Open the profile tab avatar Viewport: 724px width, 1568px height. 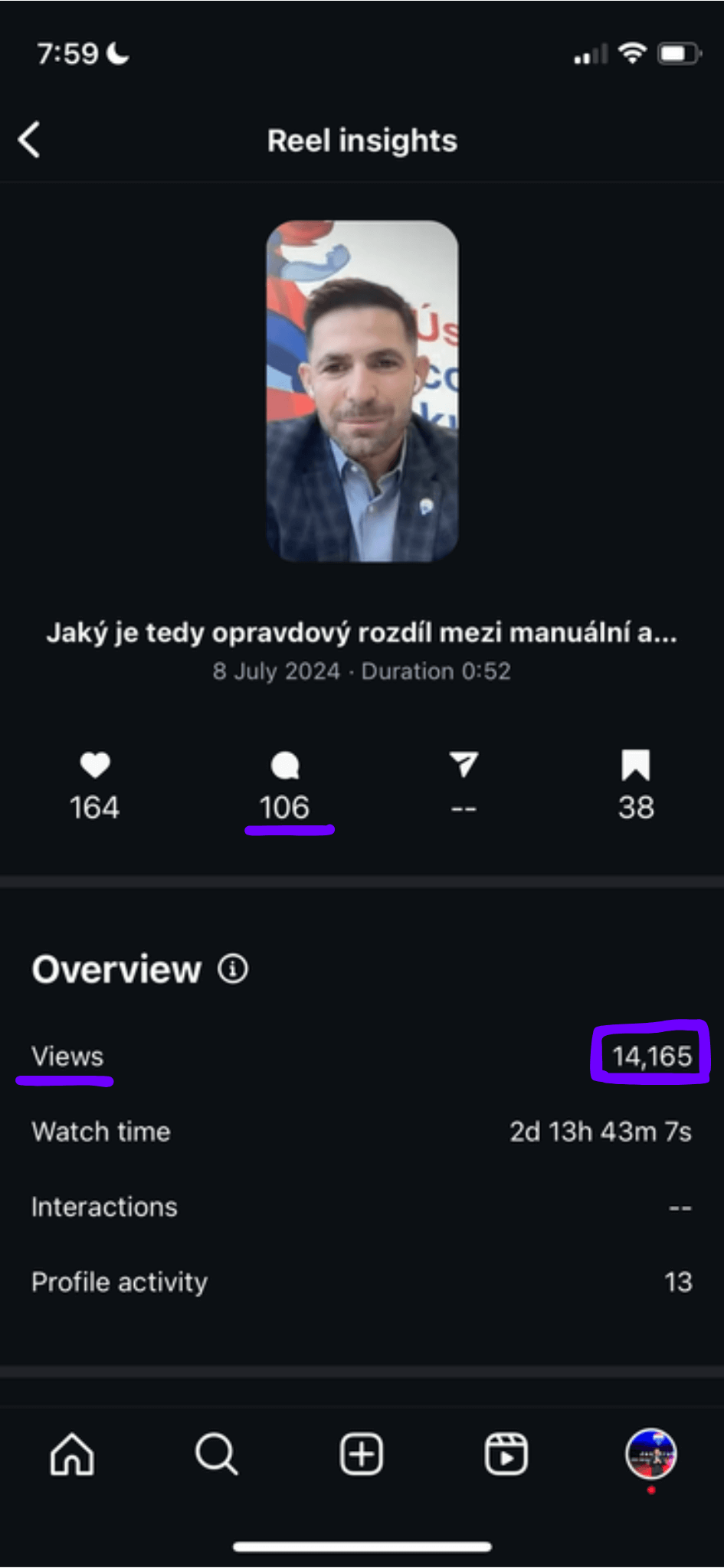651,1453
